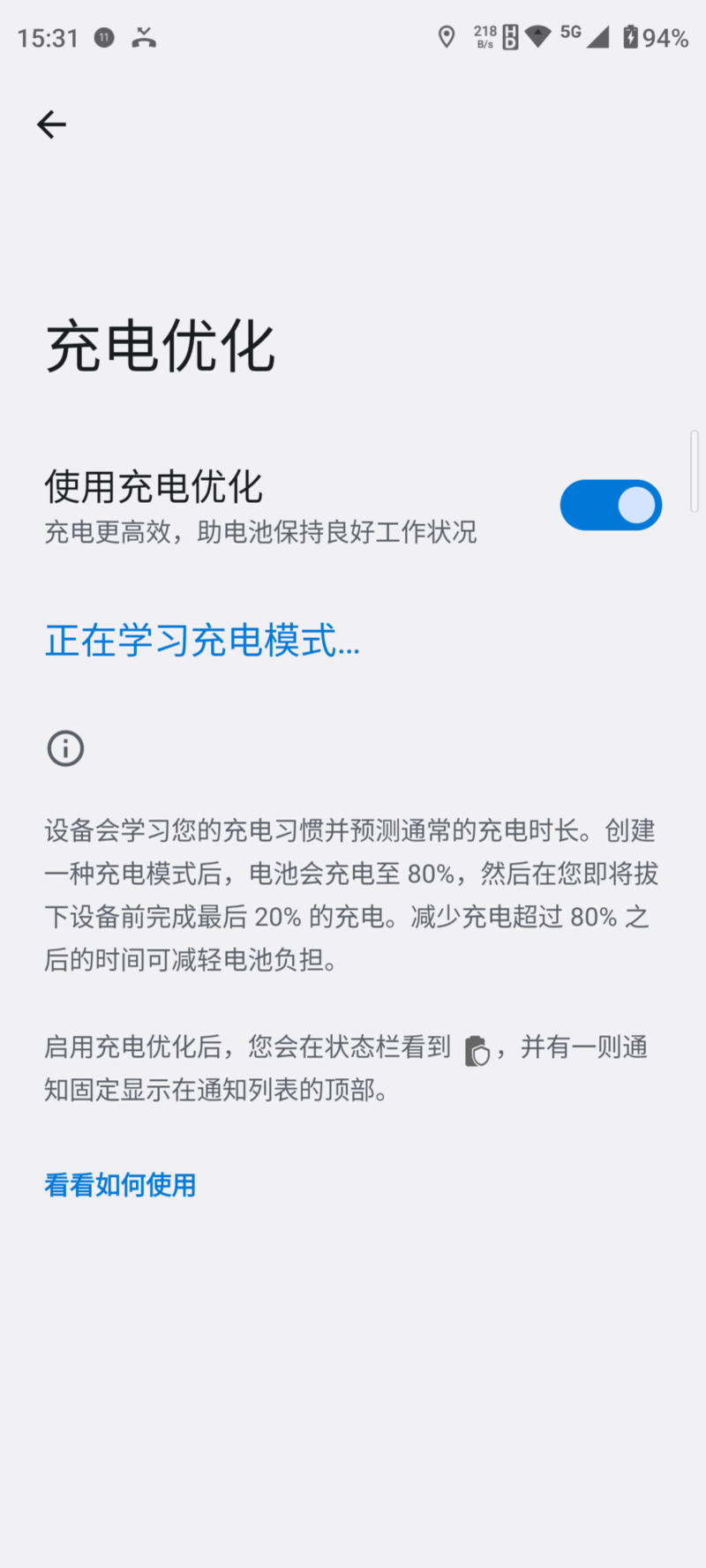This screenshot has height=1568, width=706.
Task: Open the 看看如何使用 link
Action: (120, 1184)
